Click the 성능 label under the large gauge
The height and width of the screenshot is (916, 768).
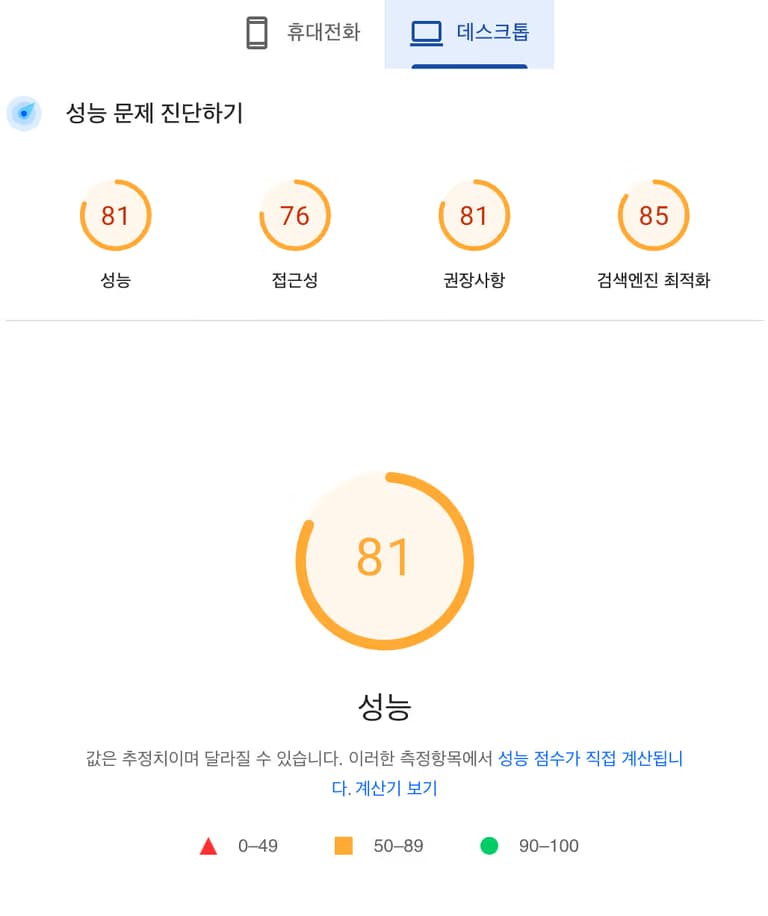(x=384, y=703)
